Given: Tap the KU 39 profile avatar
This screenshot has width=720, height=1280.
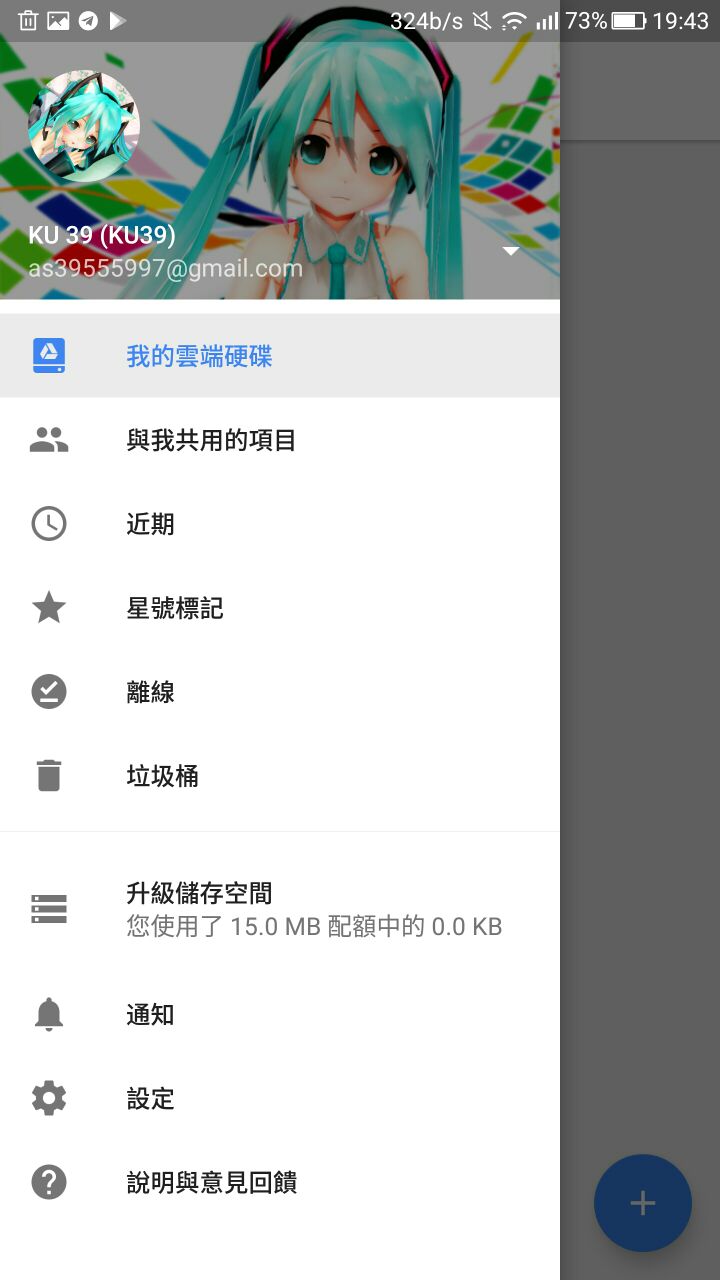Looking at the screenshot, I should 84,127.
